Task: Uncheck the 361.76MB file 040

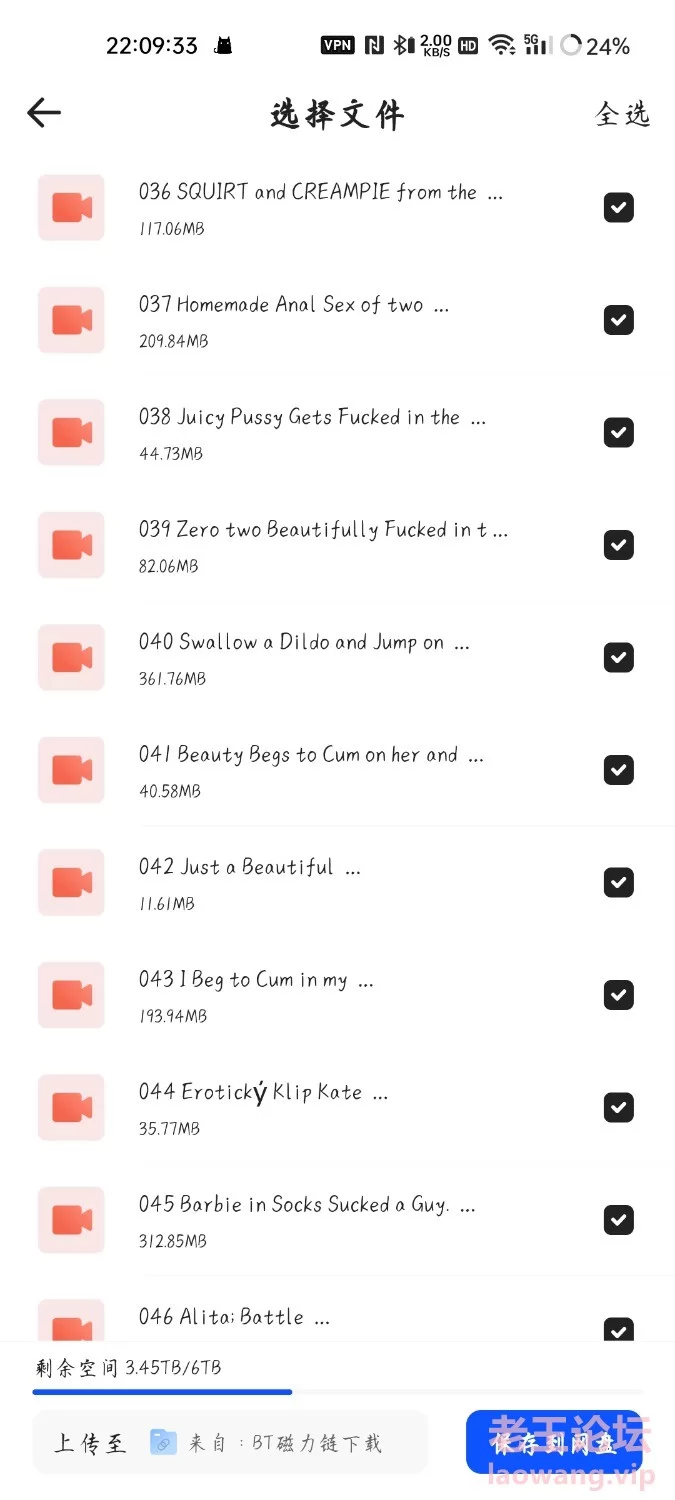Action: 619,657
